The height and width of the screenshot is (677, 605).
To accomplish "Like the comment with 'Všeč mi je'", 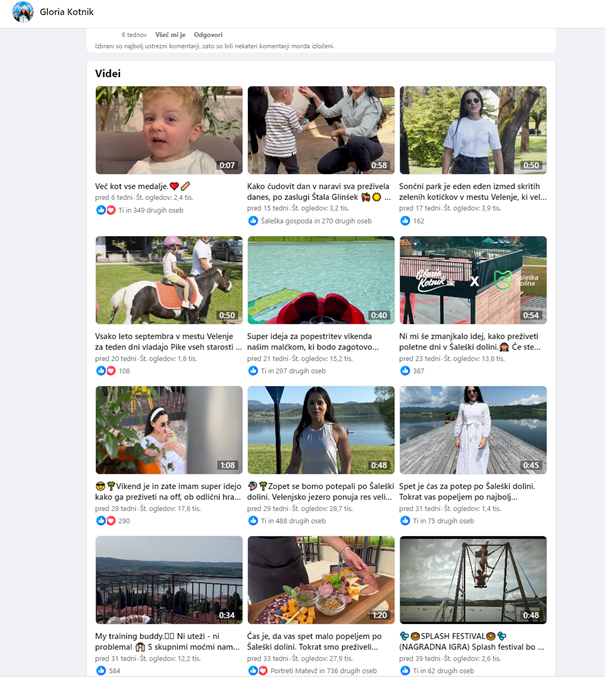I will 169,35.
